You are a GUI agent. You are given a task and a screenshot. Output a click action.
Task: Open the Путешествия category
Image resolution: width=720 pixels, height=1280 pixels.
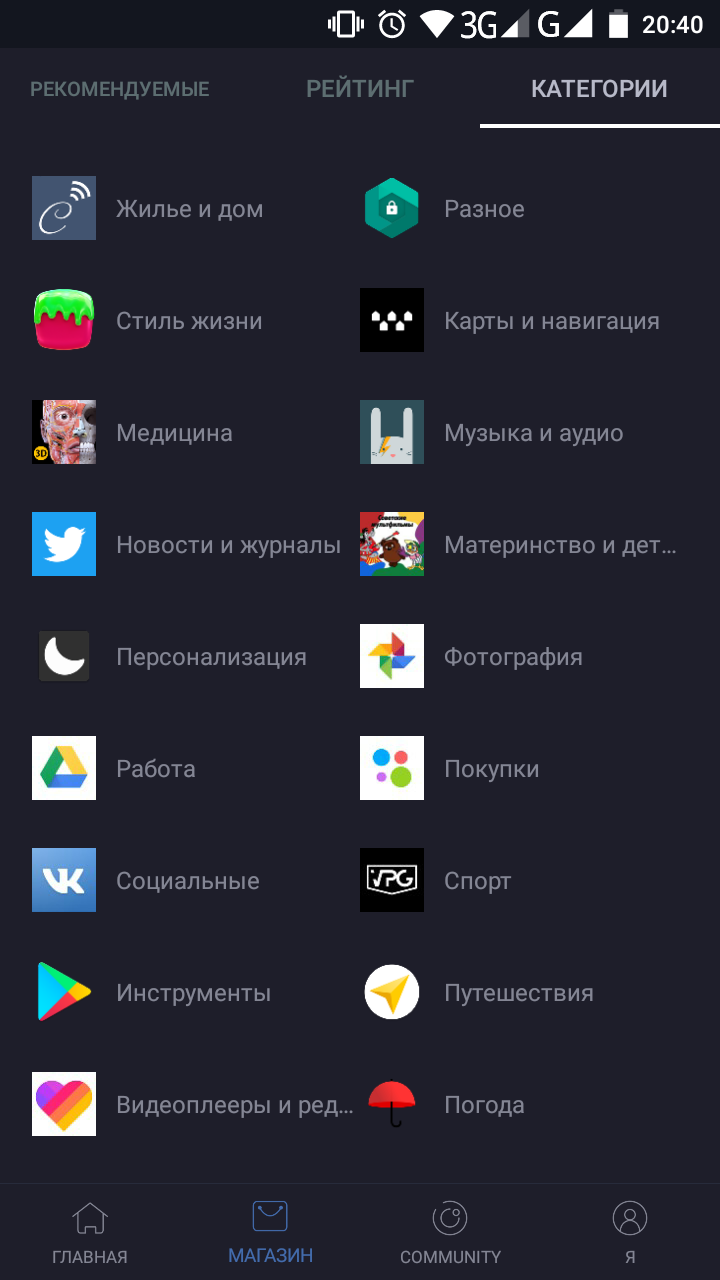coord(518,993)
